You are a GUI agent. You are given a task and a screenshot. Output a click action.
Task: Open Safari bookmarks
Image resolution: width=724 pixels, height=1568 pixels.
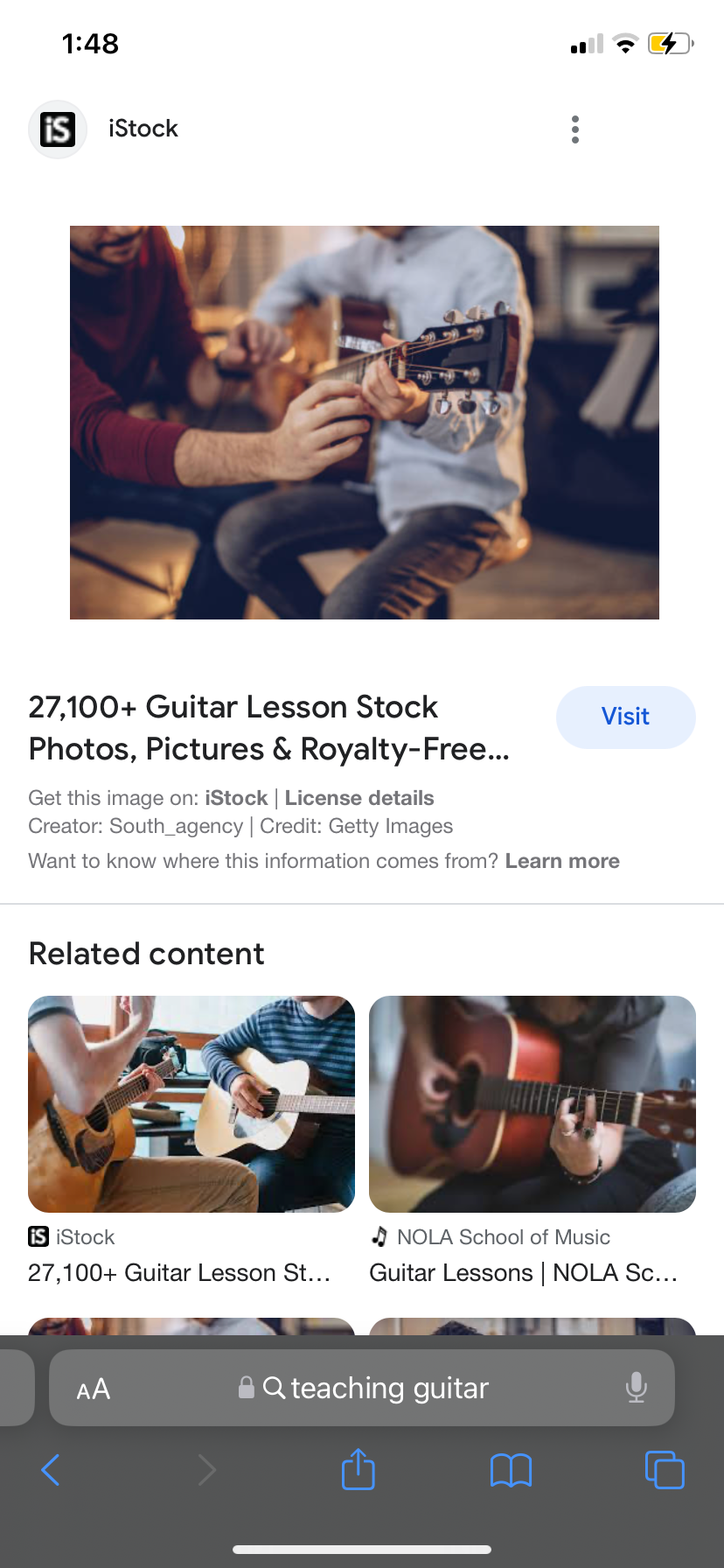pos(511,1470)
